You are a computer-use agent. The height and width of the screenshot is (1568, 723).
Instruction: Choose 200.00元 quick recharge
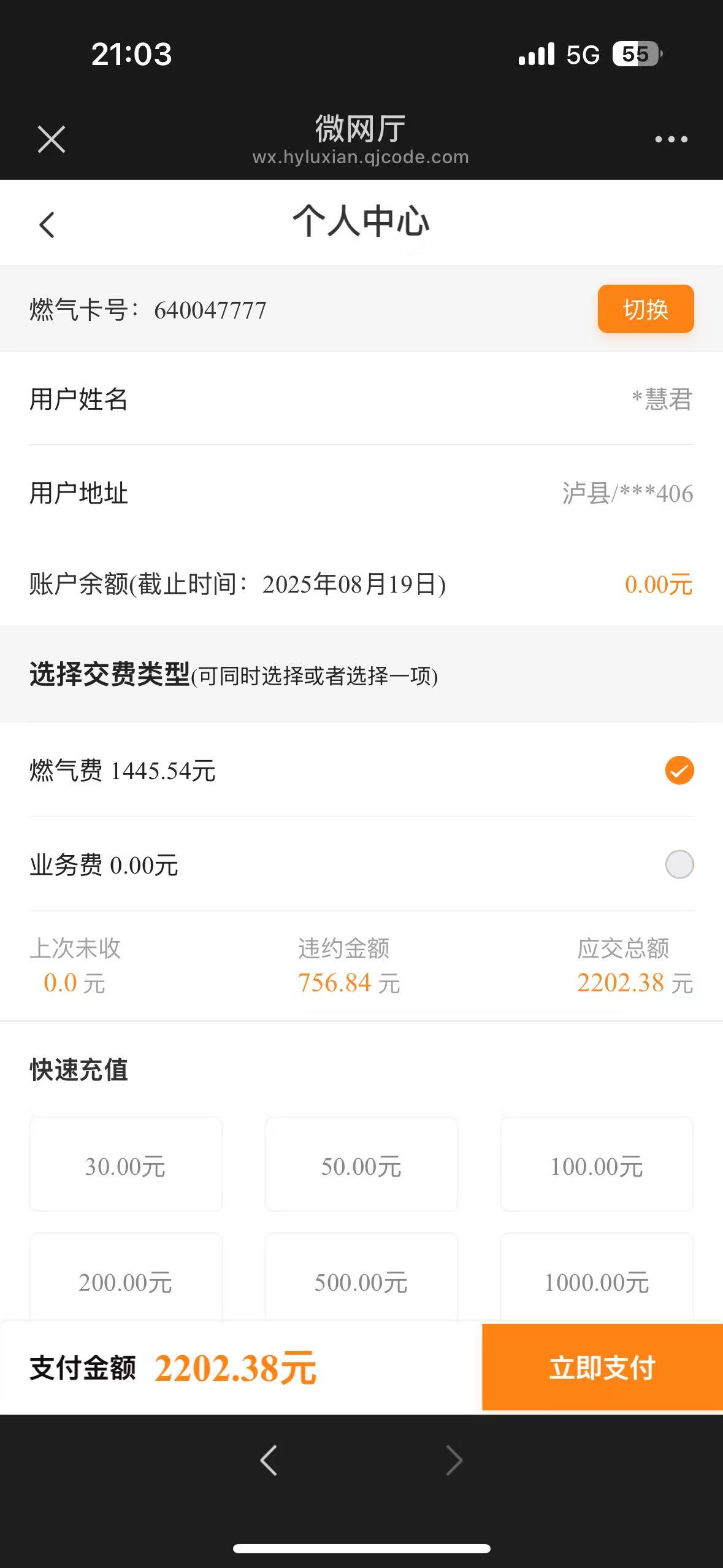(126, 1279)
